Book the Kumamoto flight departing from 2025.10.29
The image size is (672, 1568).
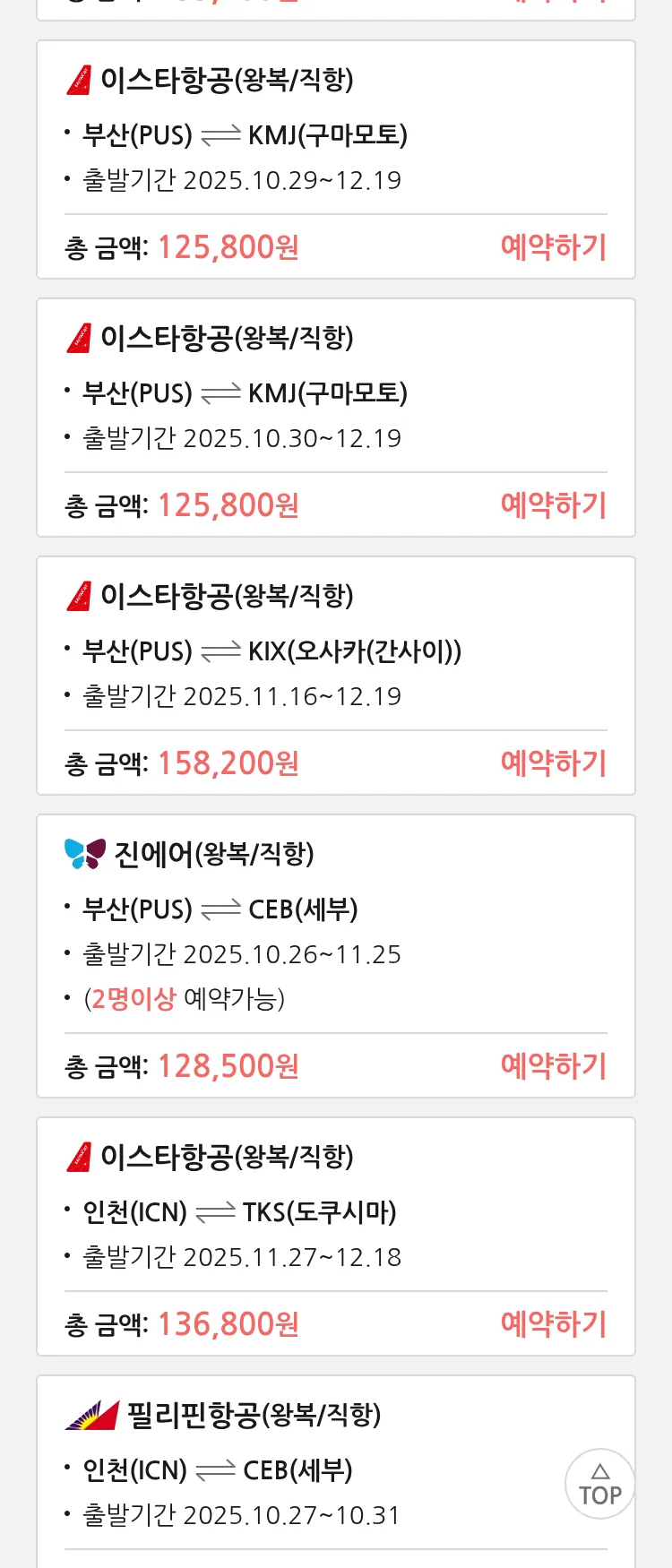click(553, 246)
